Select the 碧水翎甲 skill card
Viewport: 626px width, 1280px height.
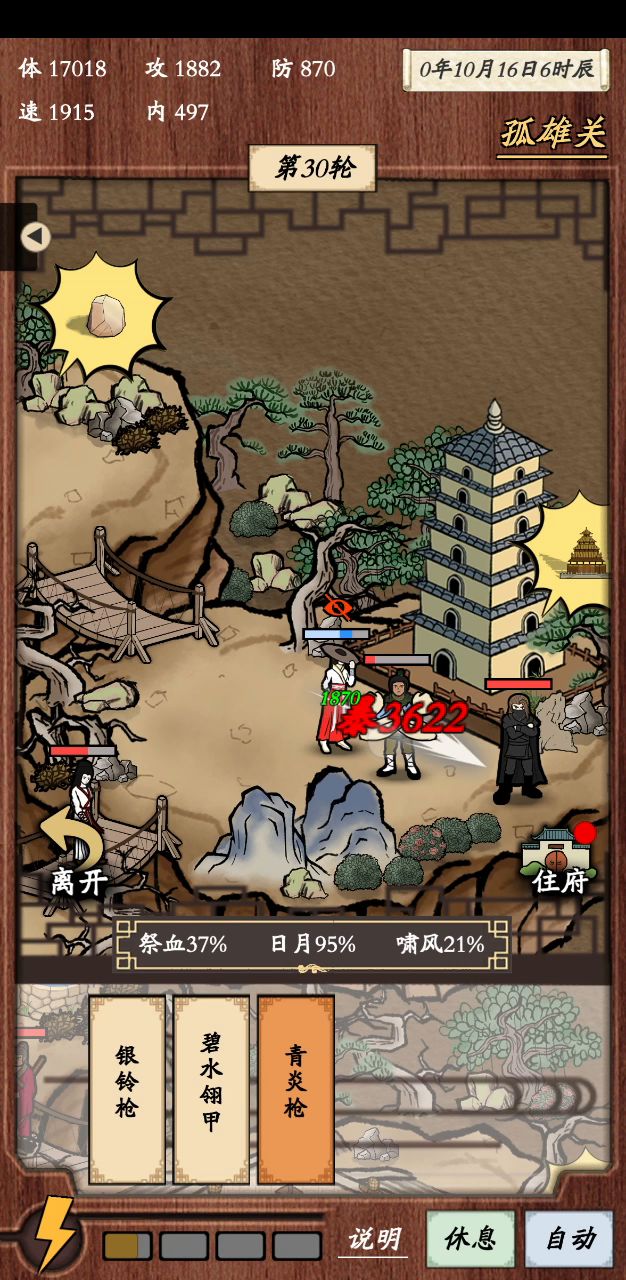pos(211,1089)
